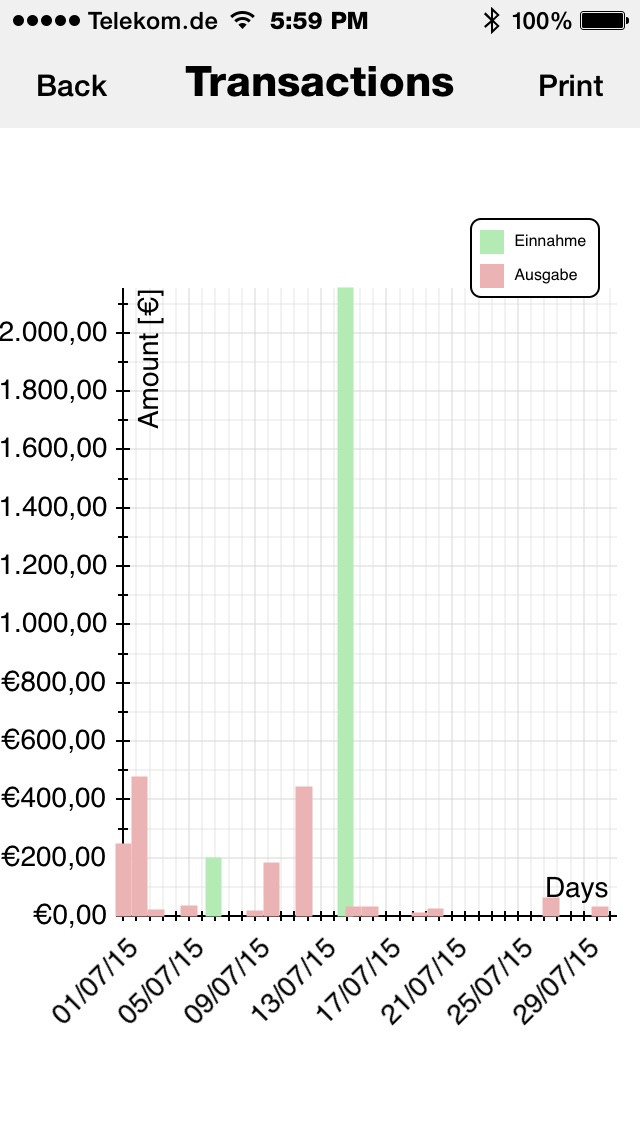The width and height of the screenshot is (640, 1136).
Task: Print the transactions chart
Action: pos(570,85)
